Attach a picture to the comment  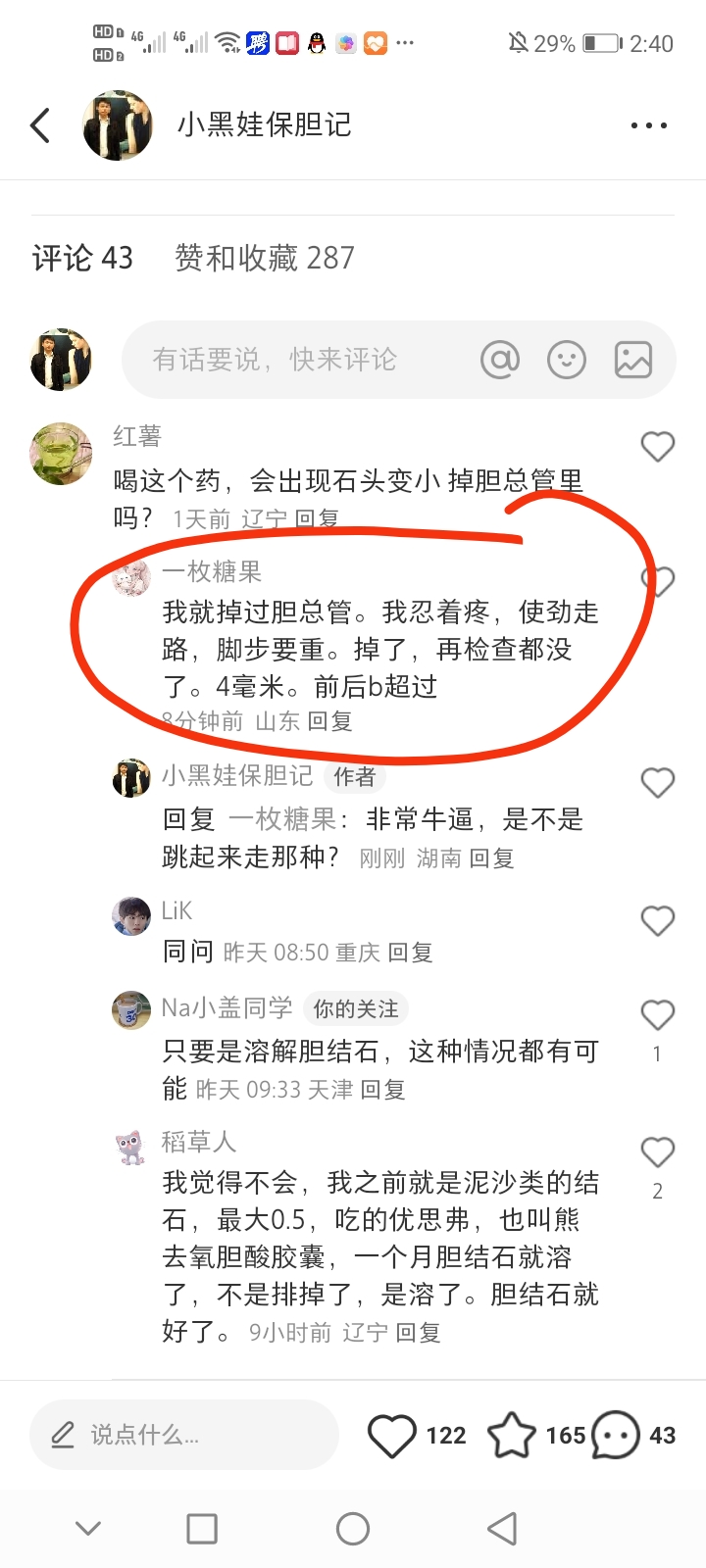click(632, 360)
